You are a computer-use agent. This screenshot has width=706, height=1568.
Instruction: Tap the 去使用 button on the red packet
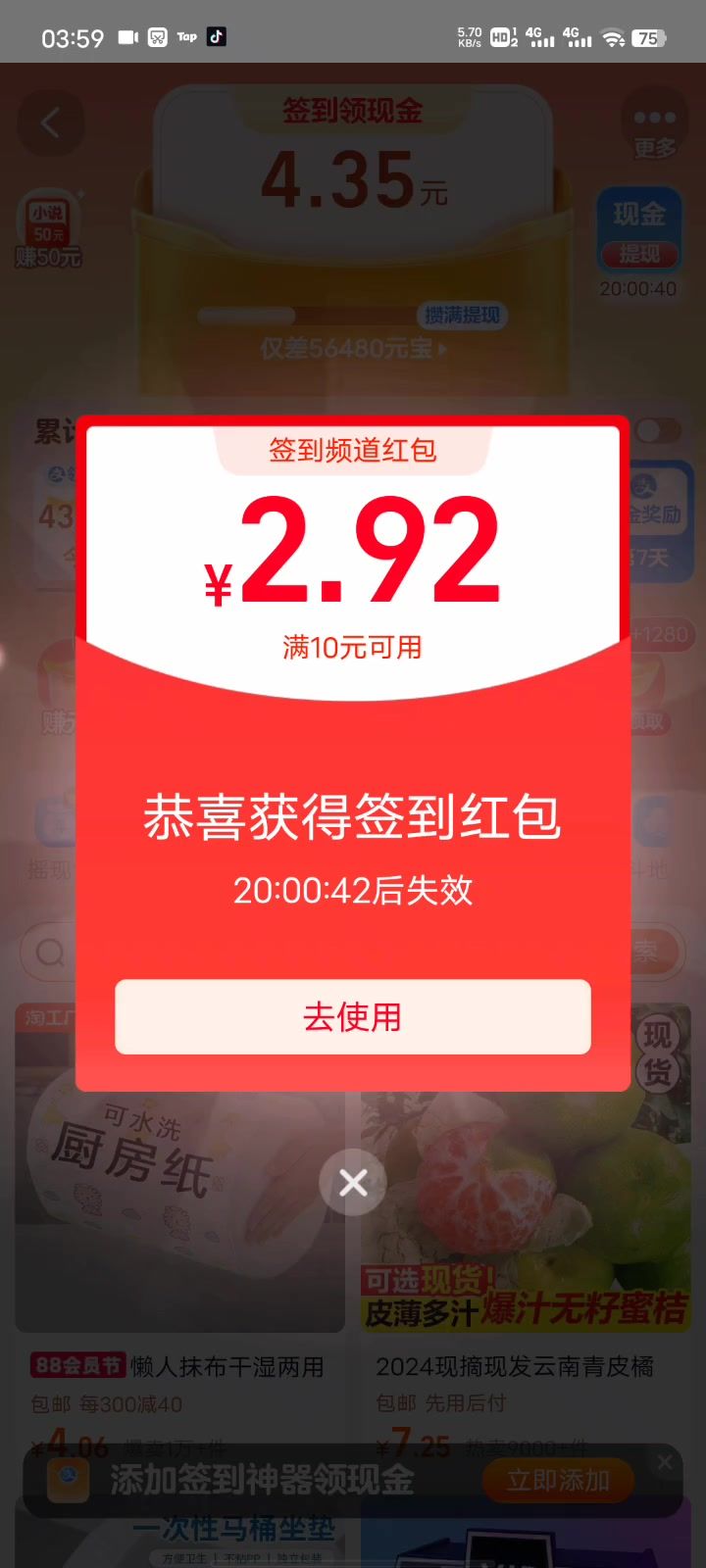click(x=353, y=1017)
